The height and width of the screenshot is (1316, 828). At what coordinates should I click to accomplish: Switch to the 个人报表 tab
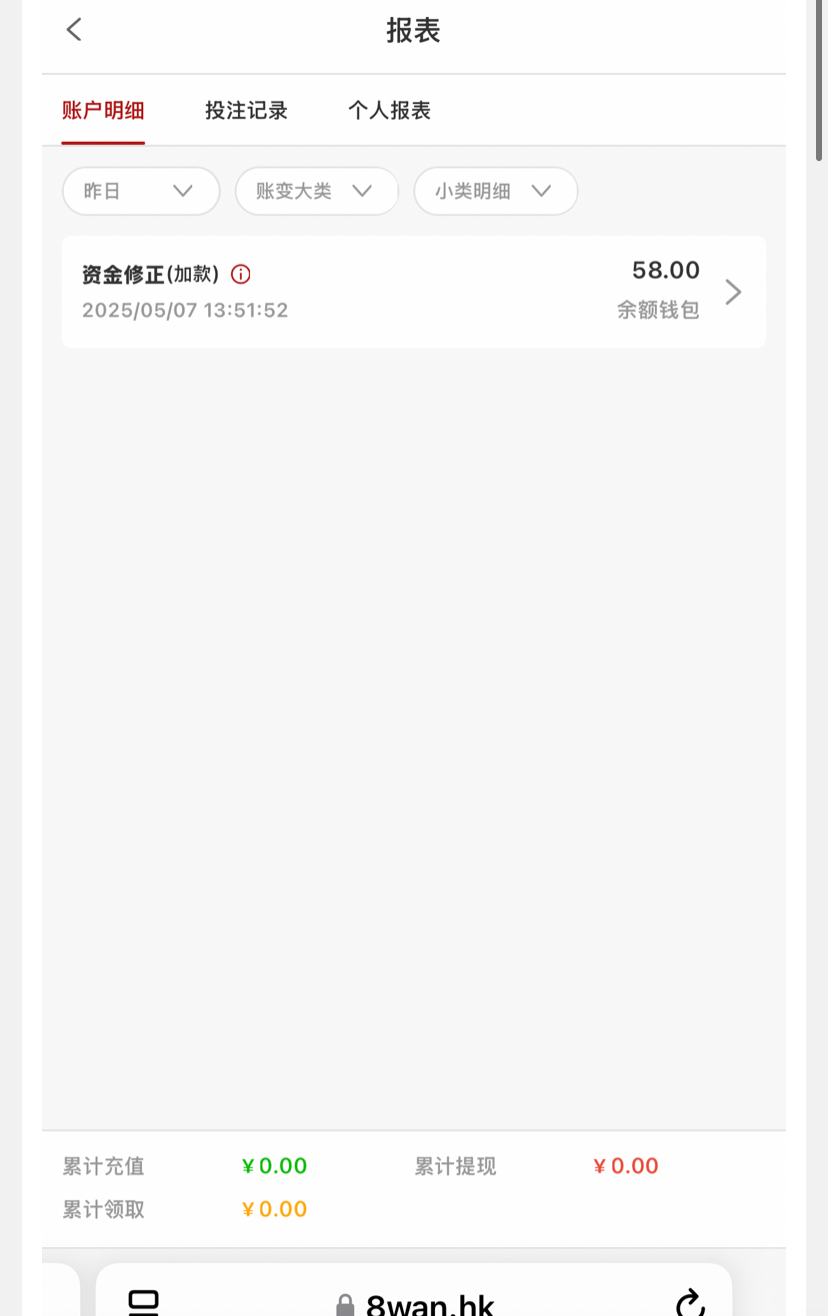[x=389, y=110]
